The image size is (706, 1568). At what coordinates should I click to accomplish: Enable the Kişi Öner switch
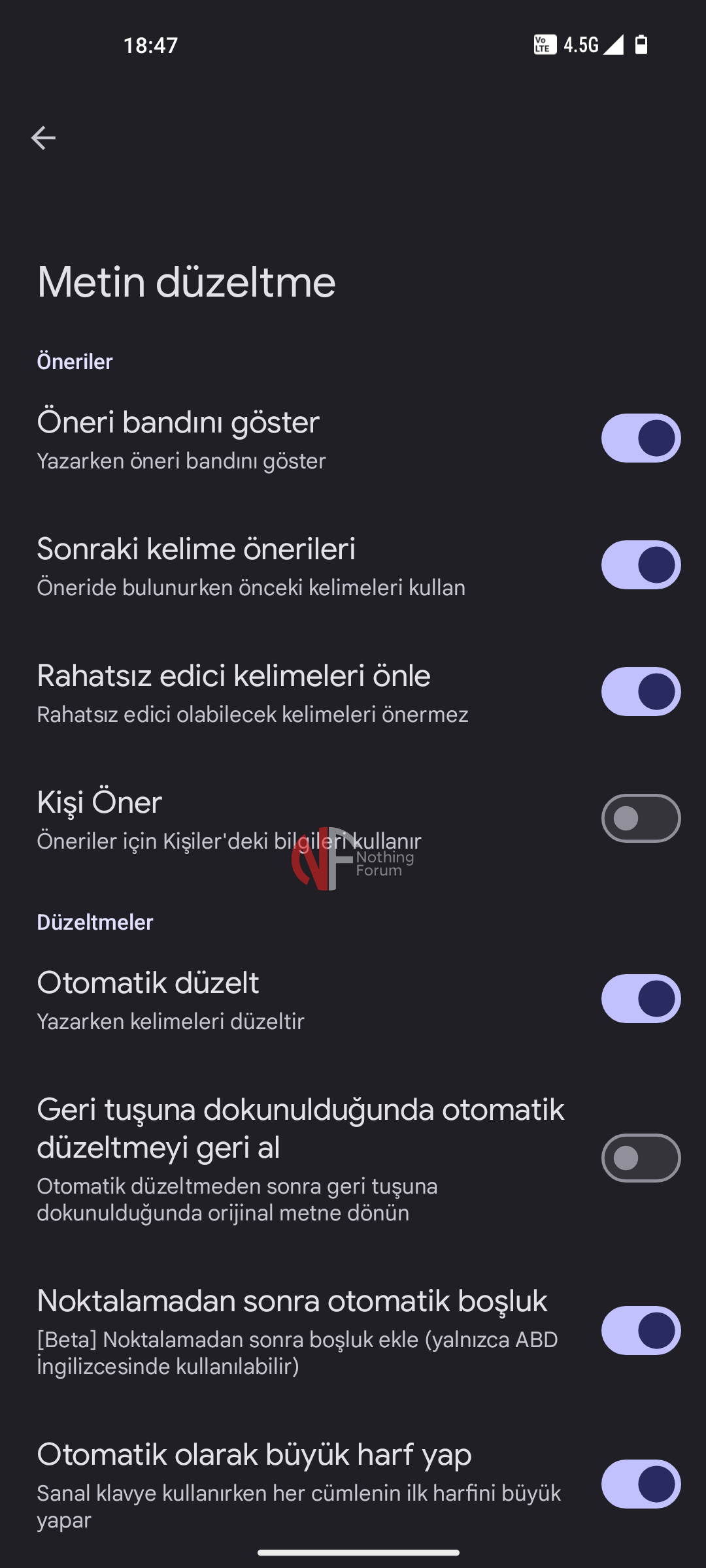coord(641,818)
